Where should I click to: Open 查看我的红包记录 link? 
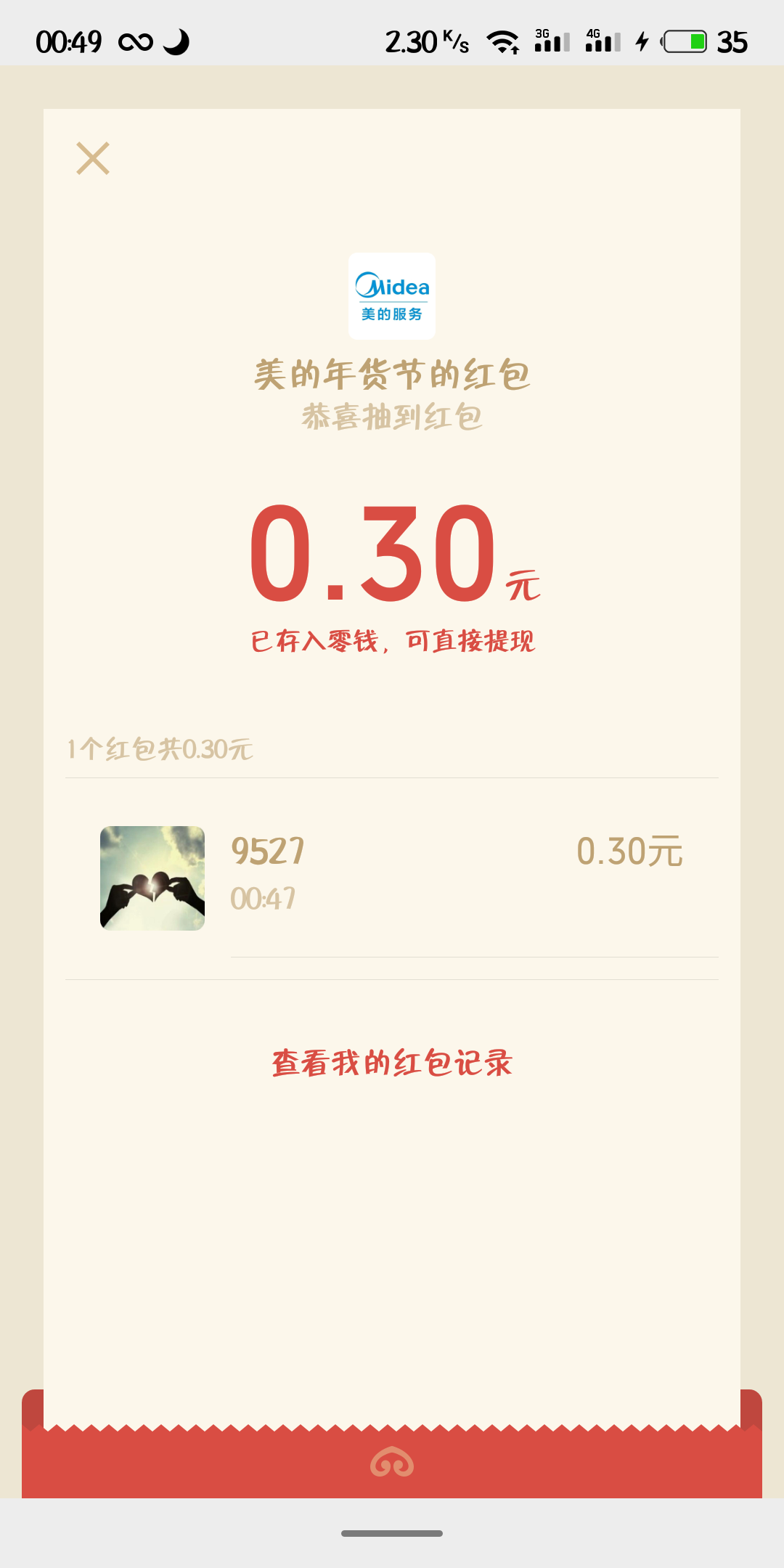coord(392,1063)
